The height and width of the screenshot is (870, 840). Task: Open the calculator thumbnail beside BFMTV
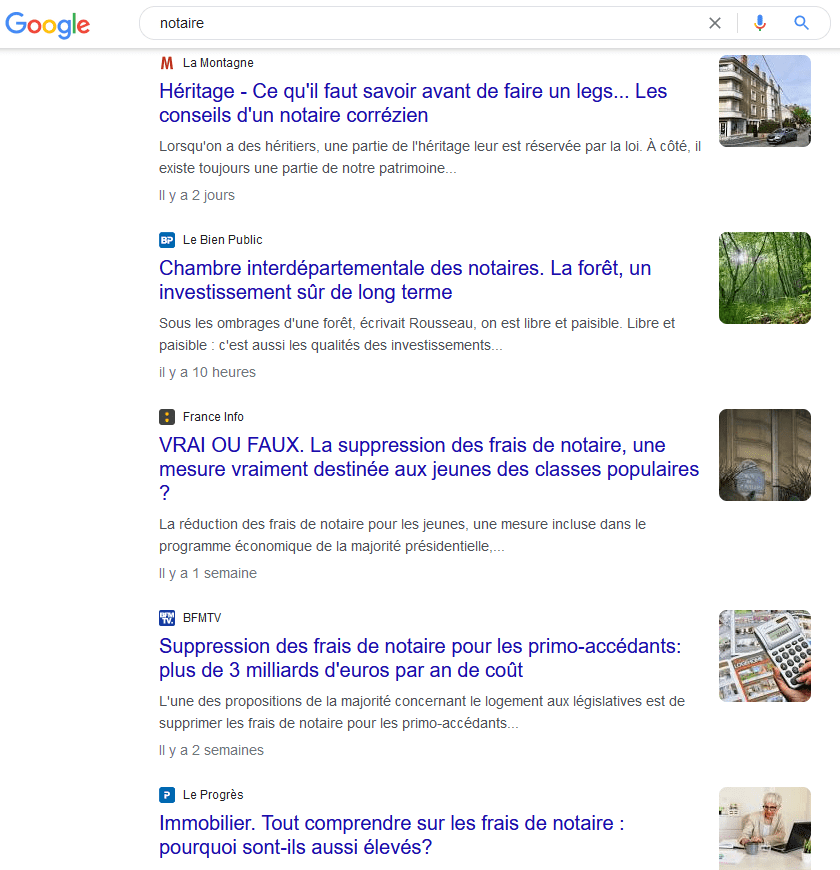click(764, 656)
